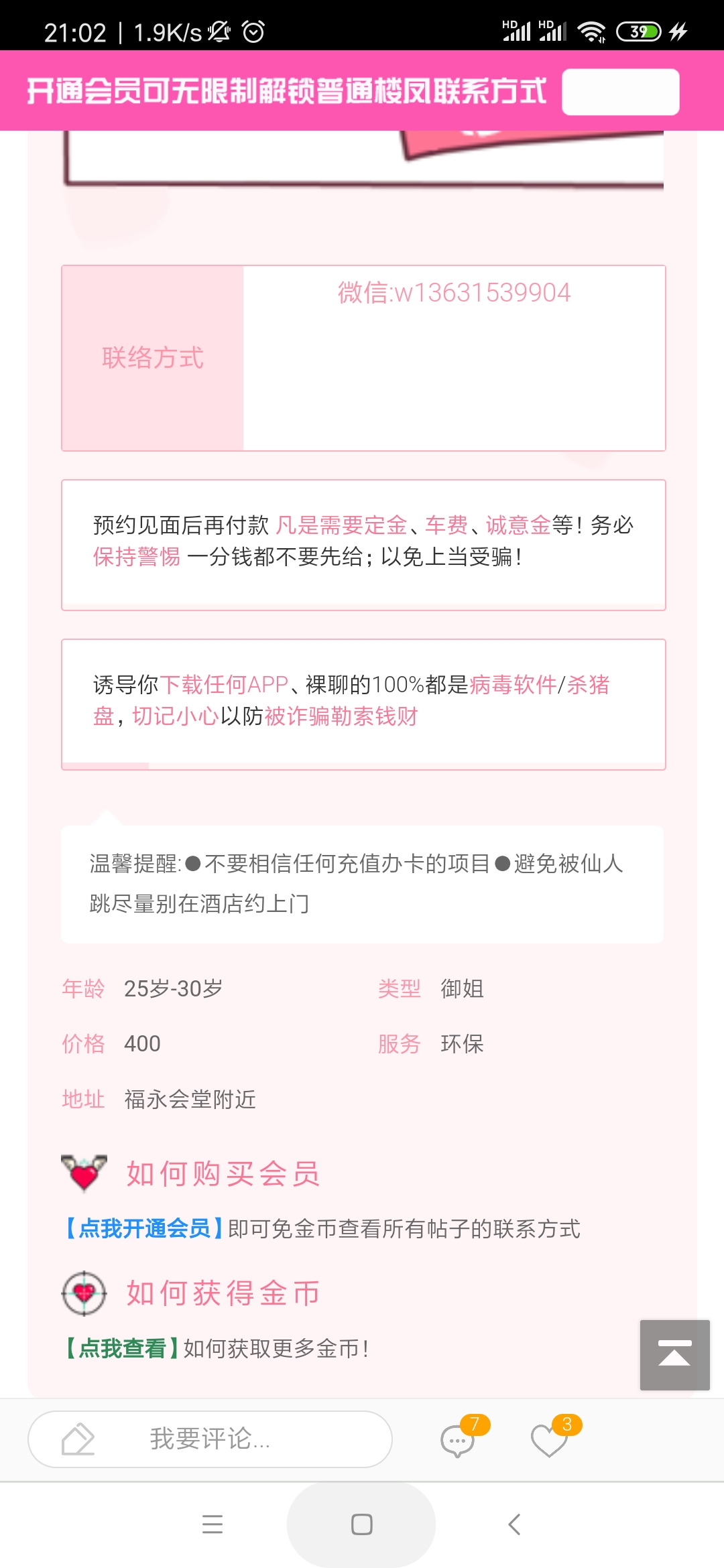Viewport: 724px width, 1568px height.
Task: Tap the 我要评论 comment field
Action: tap(210, 1439)
